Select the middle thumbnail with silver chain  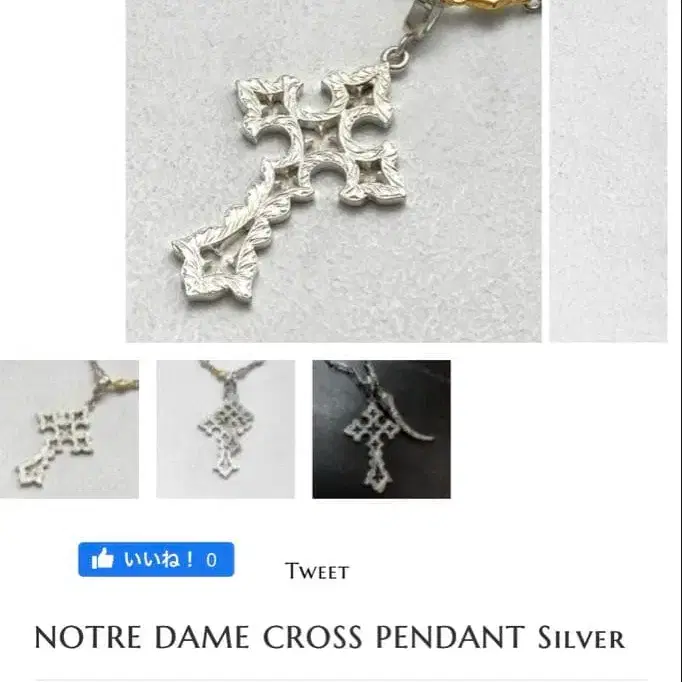coord(226,429)
